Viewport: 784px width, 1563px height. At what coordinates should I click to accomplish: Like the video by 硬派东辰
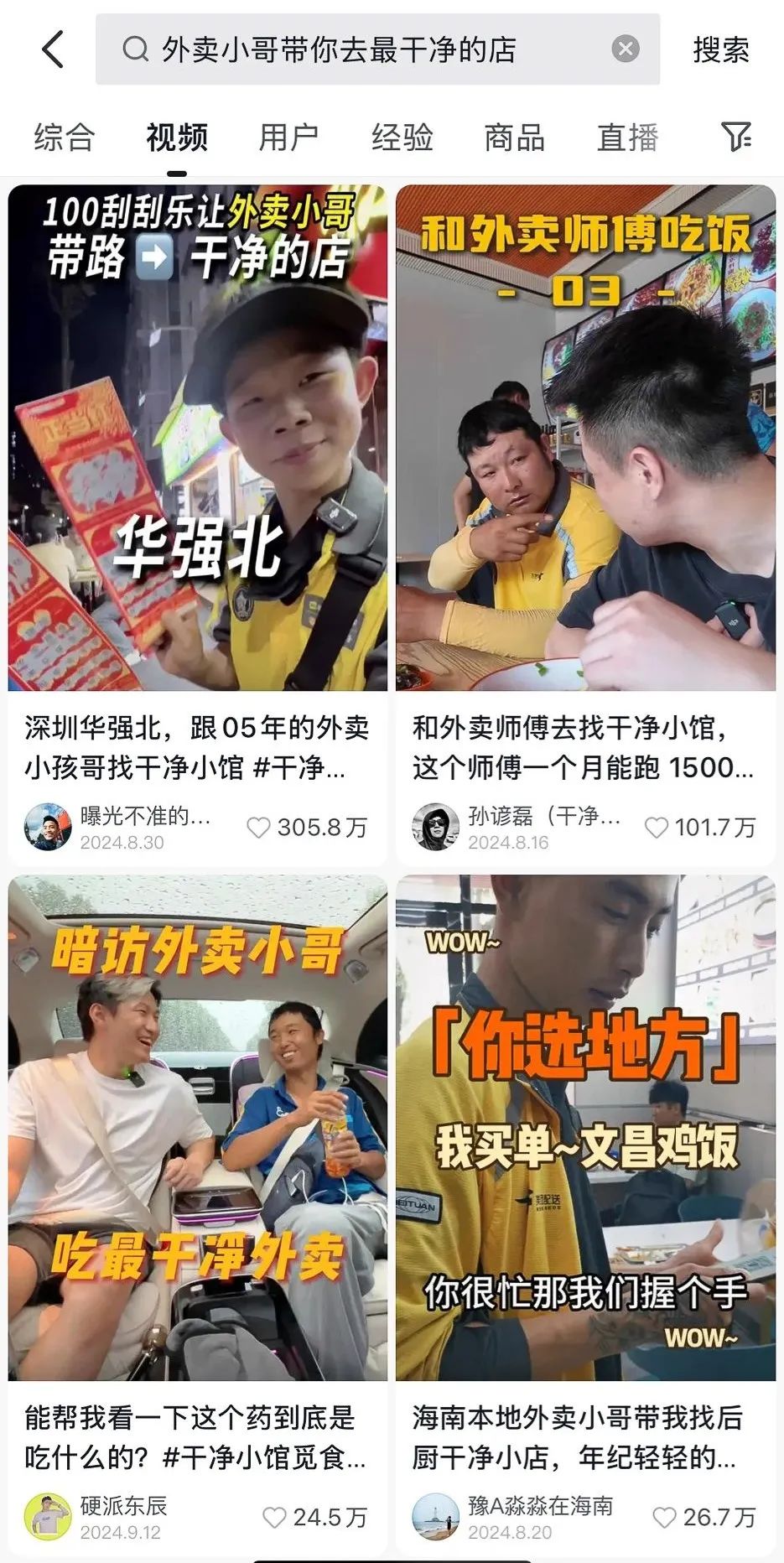click(274, 1517)
